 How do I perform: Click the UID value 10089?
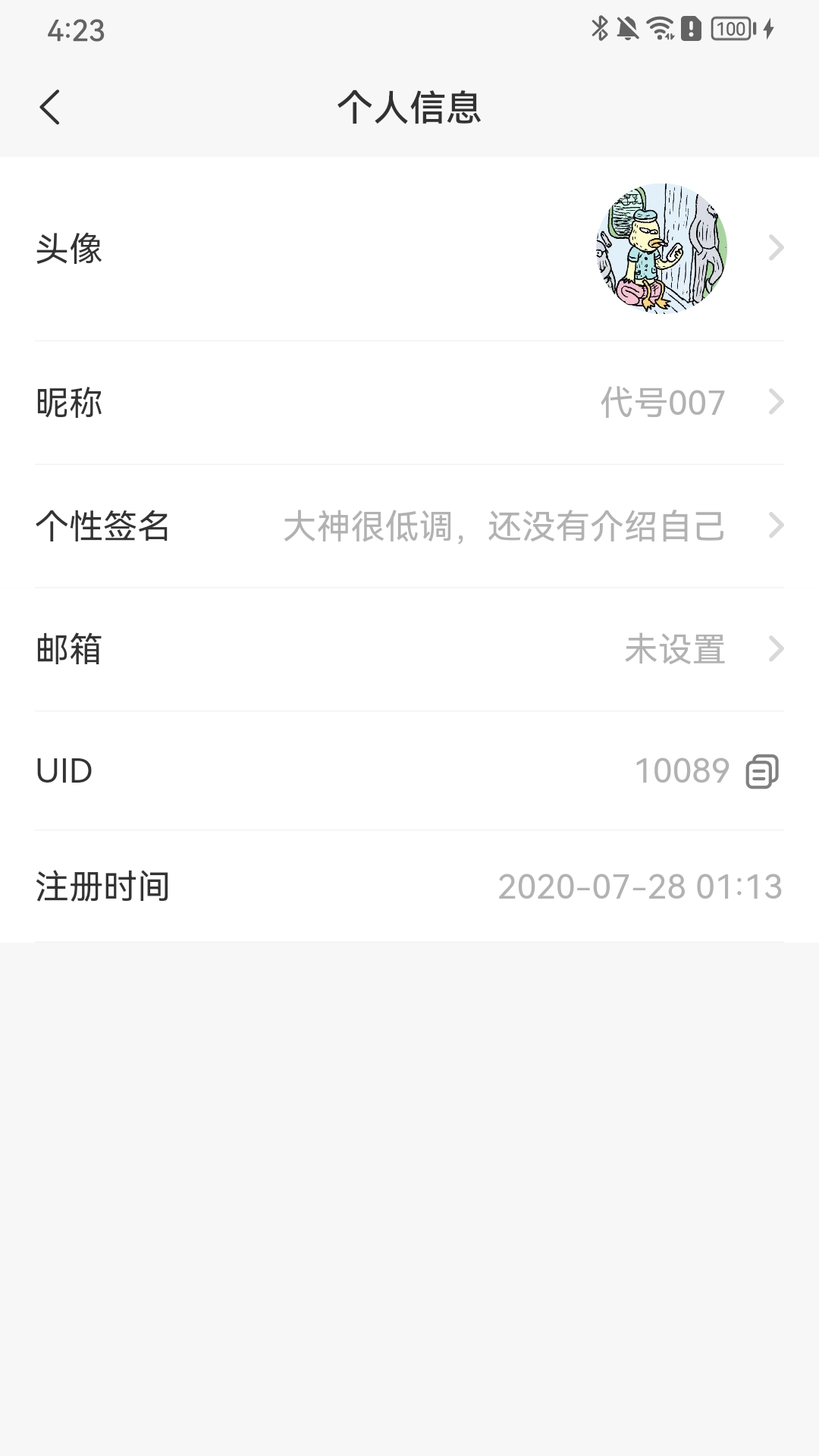click(x=681, y=770)
